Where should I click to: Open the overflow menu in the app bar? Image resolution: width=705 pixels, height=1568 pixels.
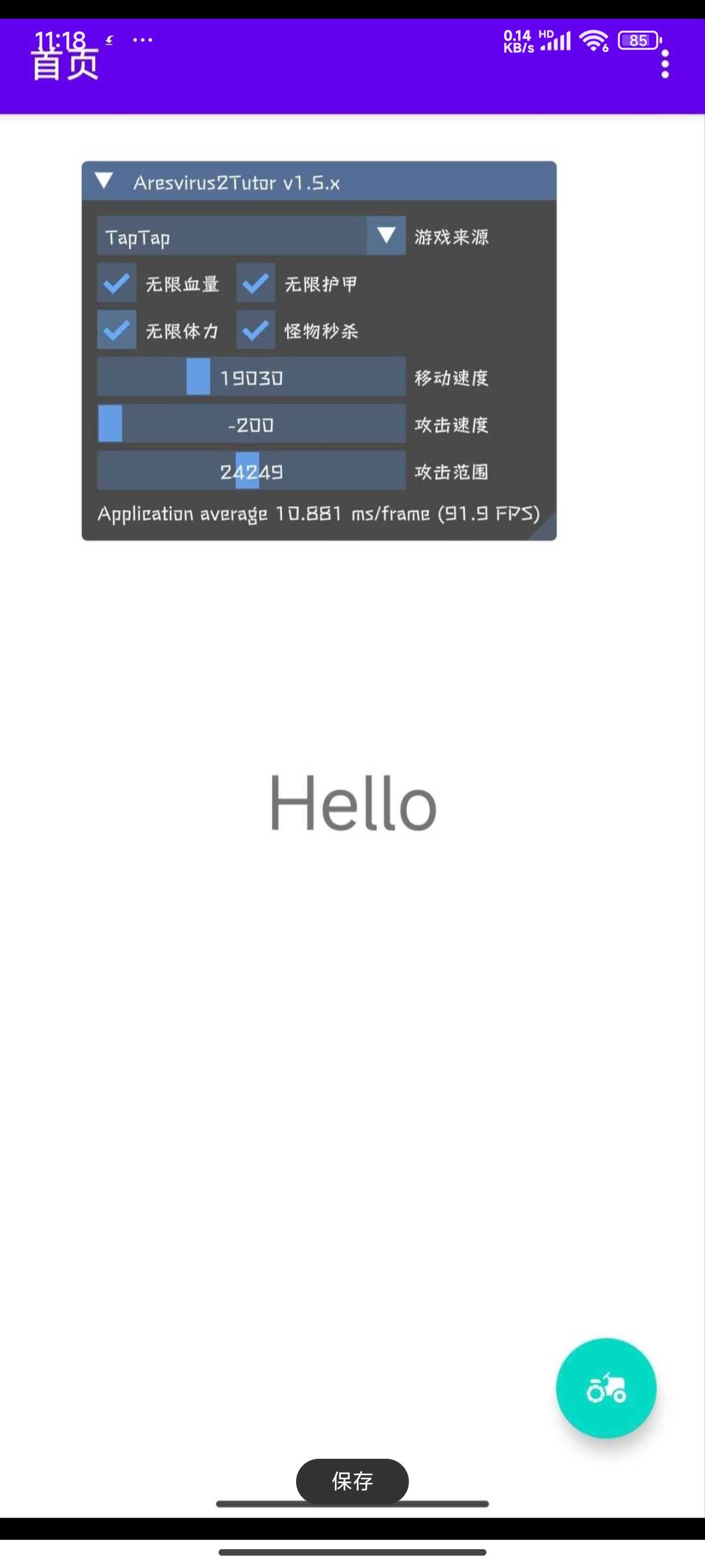664,64
